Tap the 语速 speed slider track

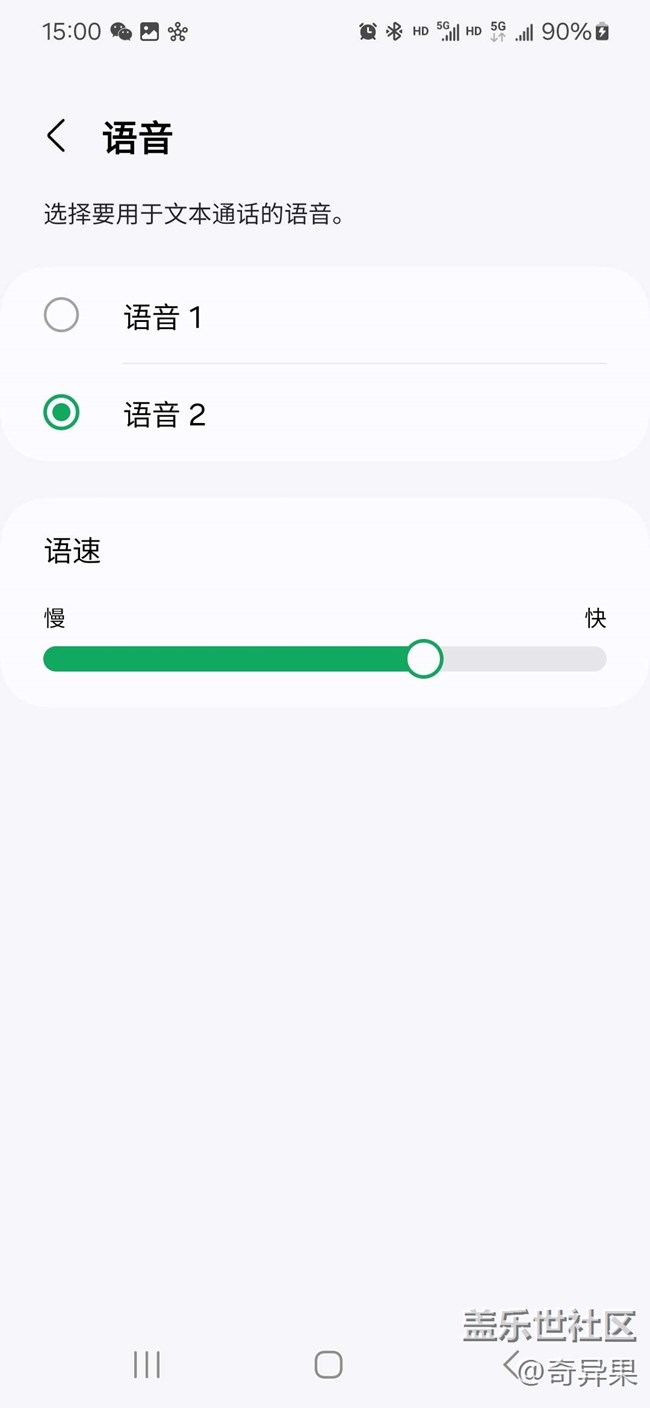[x=325, y=659]
